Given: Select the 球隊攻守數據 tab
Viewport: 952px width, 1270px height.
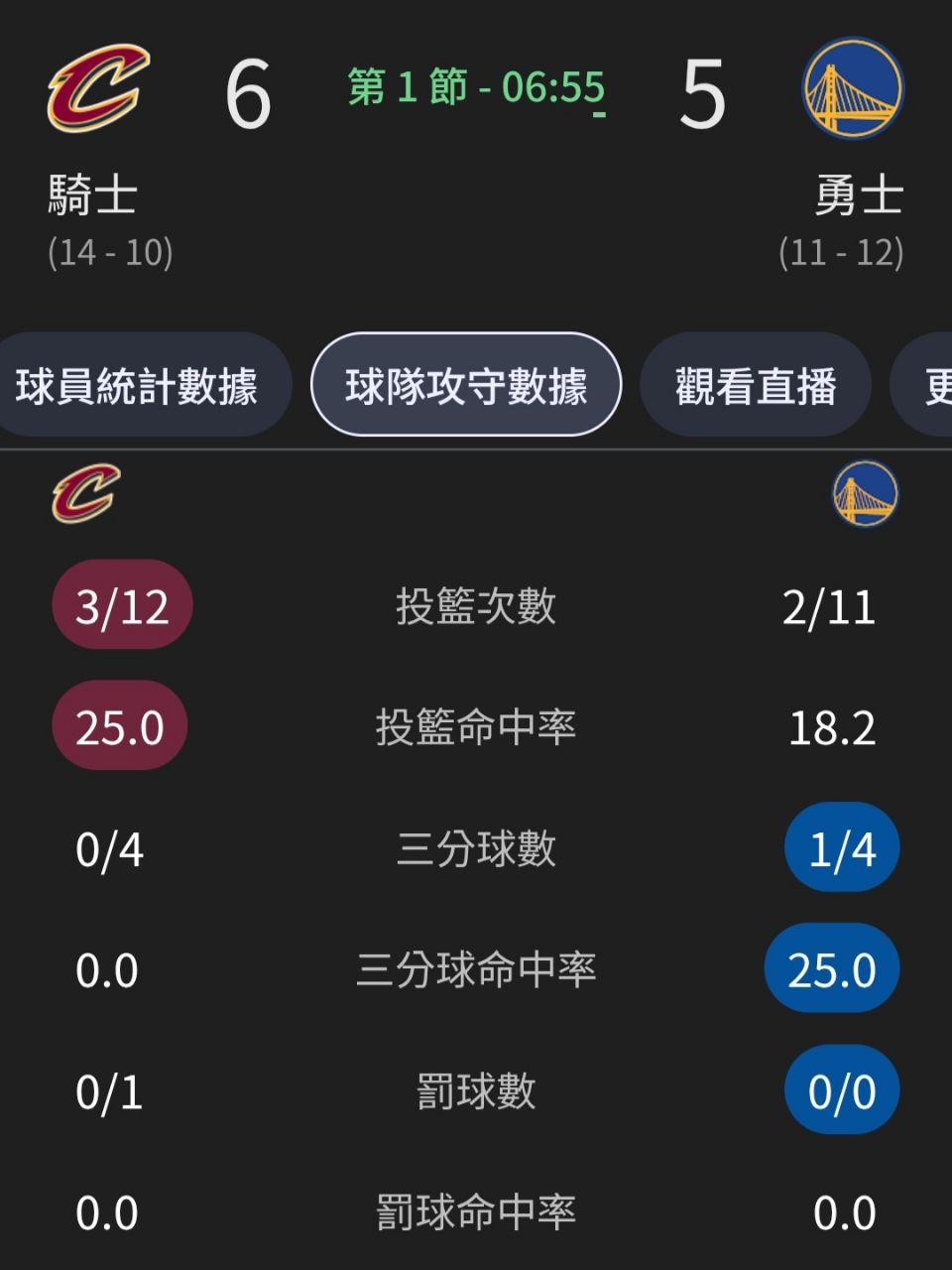Looking at the screenshot, I should 466,385.
